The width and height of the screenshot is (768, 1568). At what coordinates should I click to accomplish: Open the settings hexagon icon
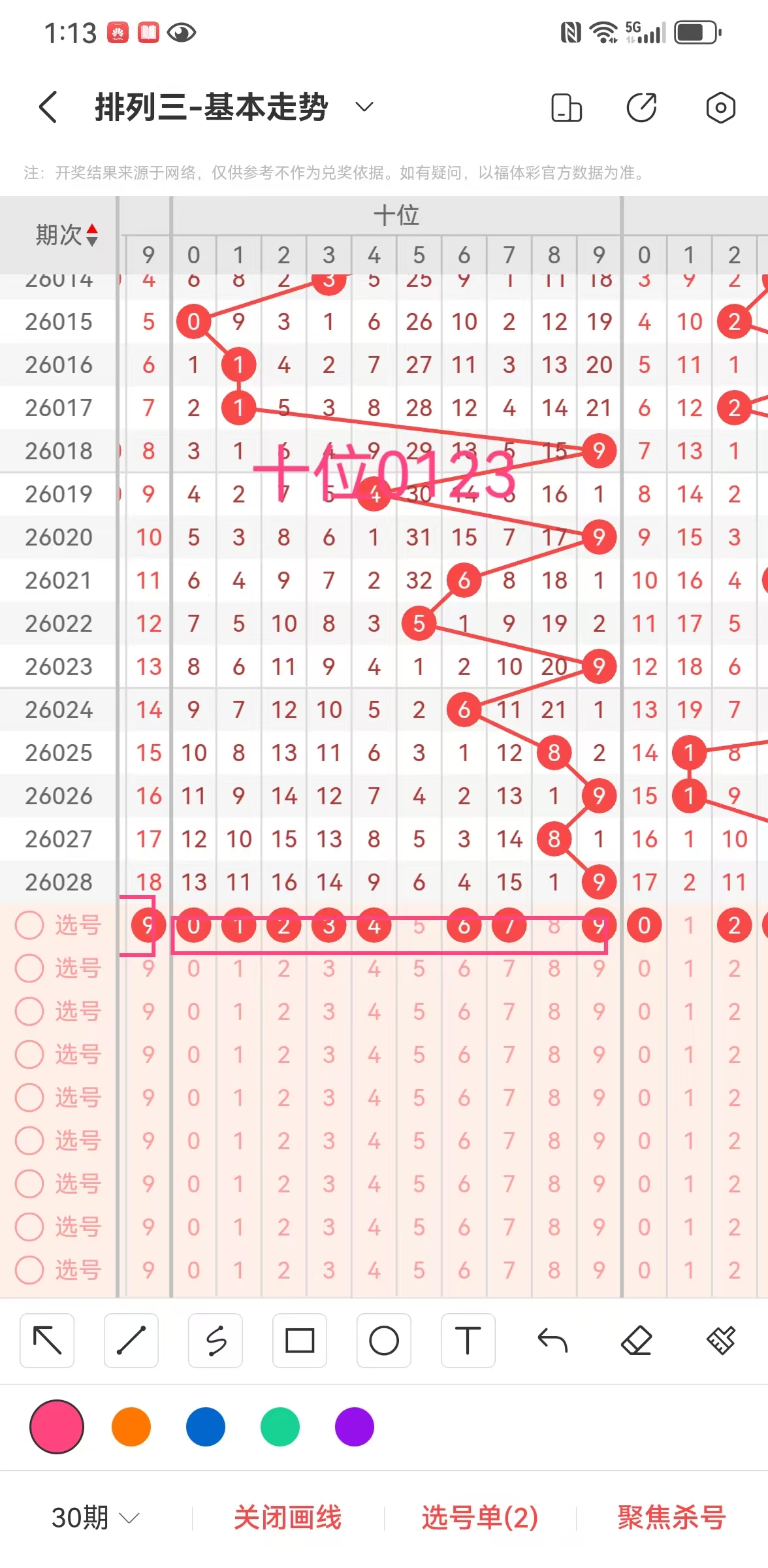click(720, 107)
